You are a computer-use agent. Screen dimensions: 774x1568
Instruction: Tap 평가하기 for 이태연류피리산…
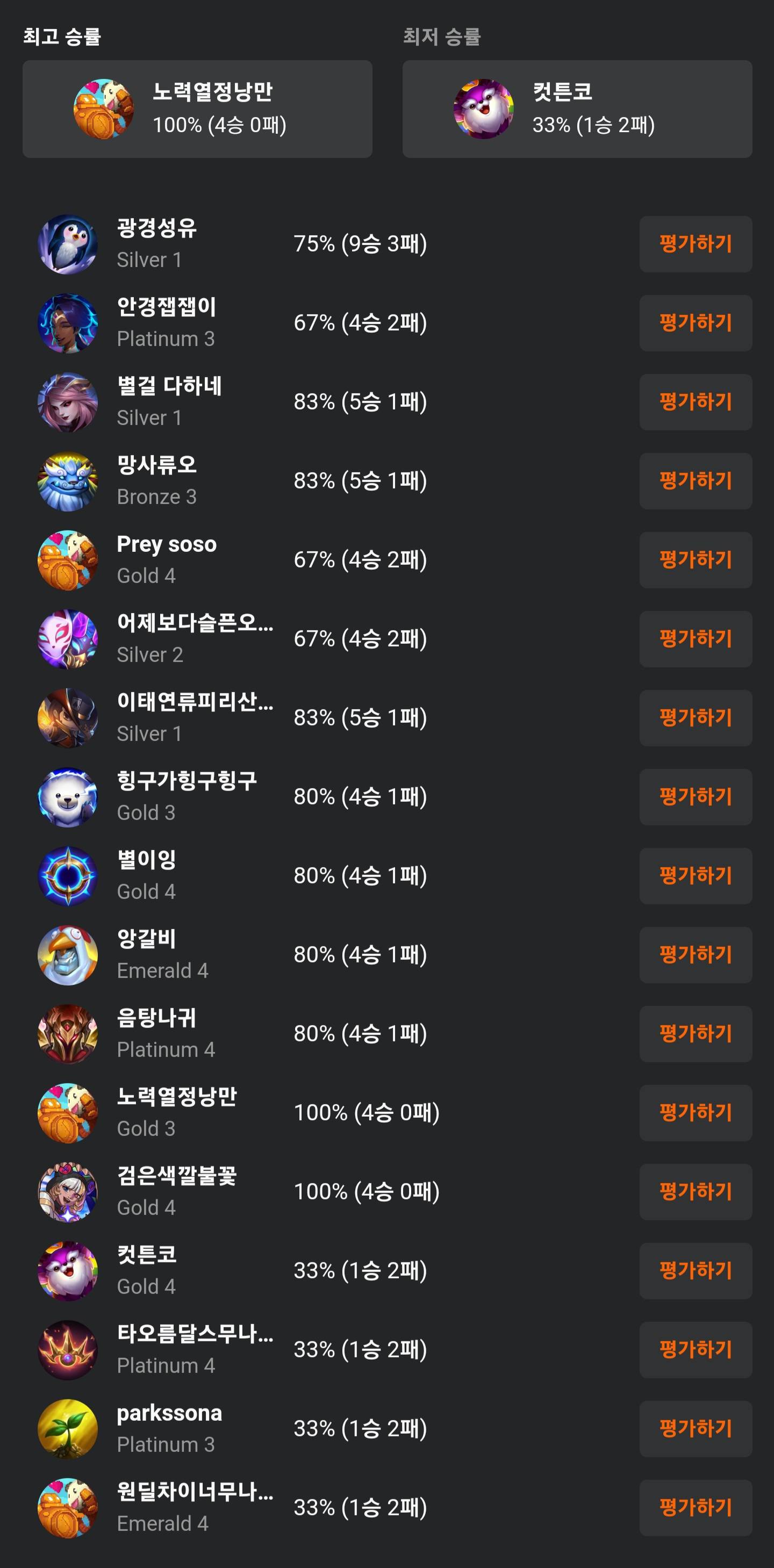(695, 718)
